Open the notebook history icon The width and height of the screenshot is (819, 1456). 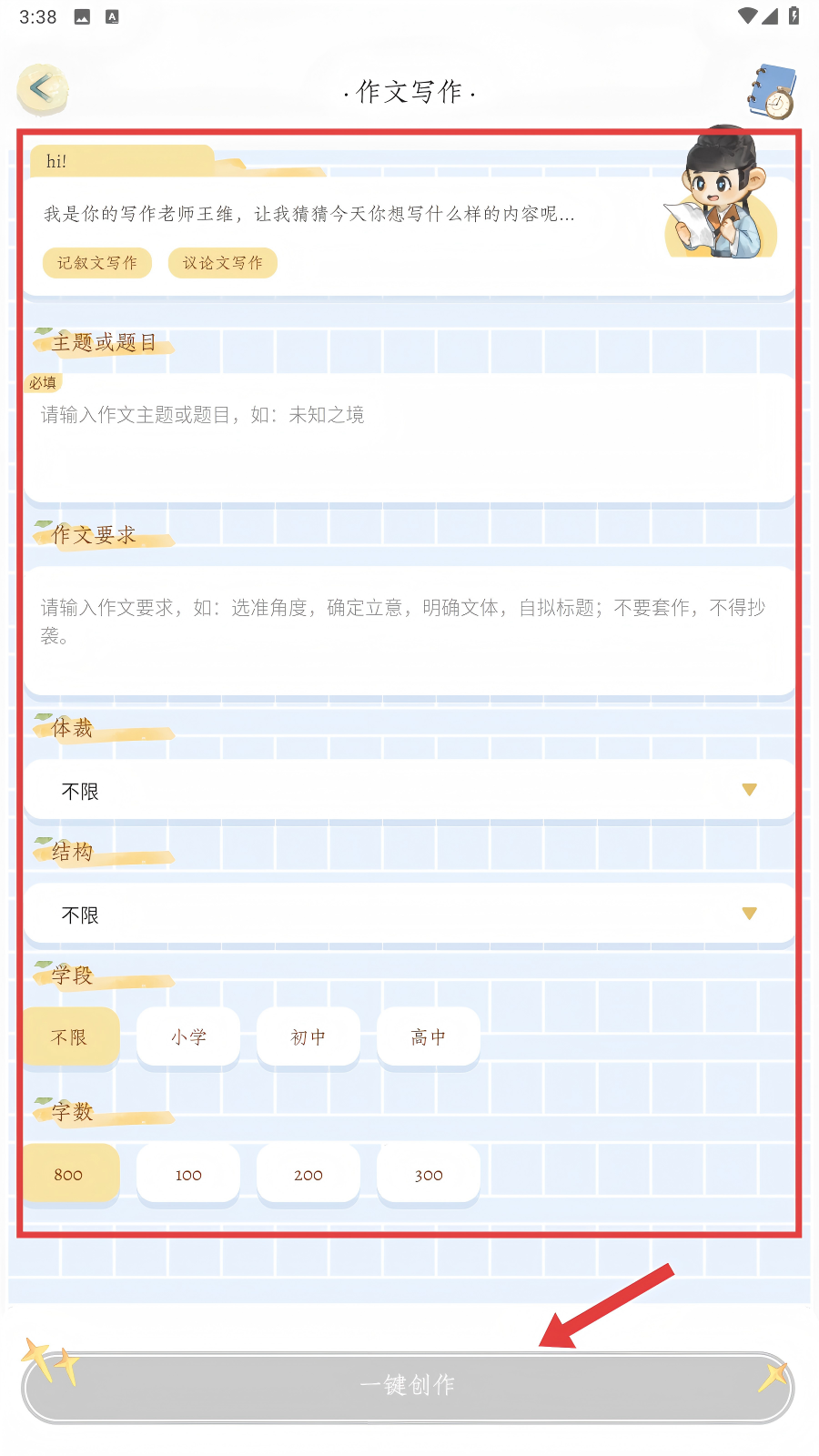(772, 91)
